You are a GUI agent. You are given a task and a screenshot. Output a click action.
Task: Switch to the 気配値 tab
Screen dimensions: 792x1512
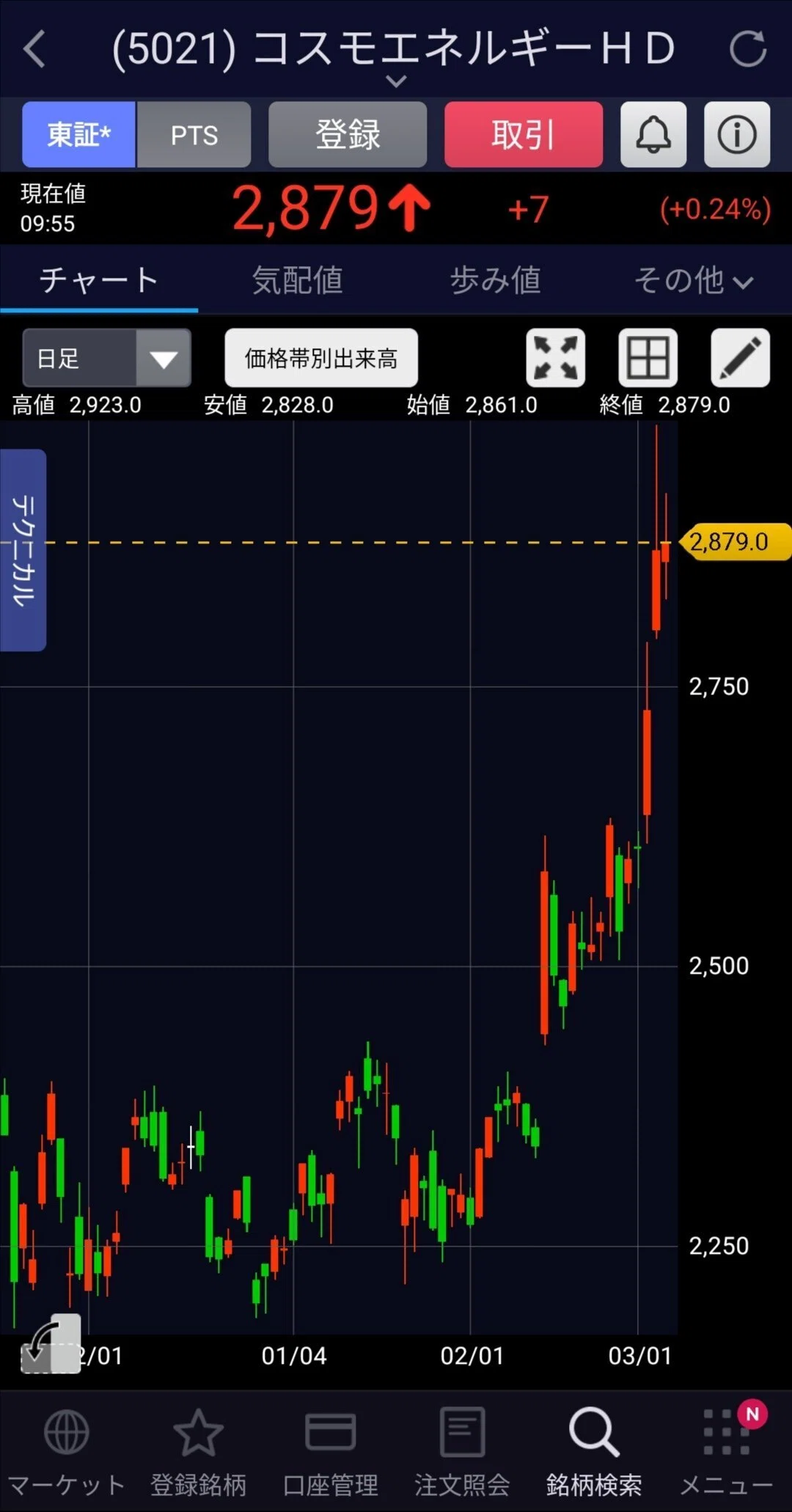297,280
